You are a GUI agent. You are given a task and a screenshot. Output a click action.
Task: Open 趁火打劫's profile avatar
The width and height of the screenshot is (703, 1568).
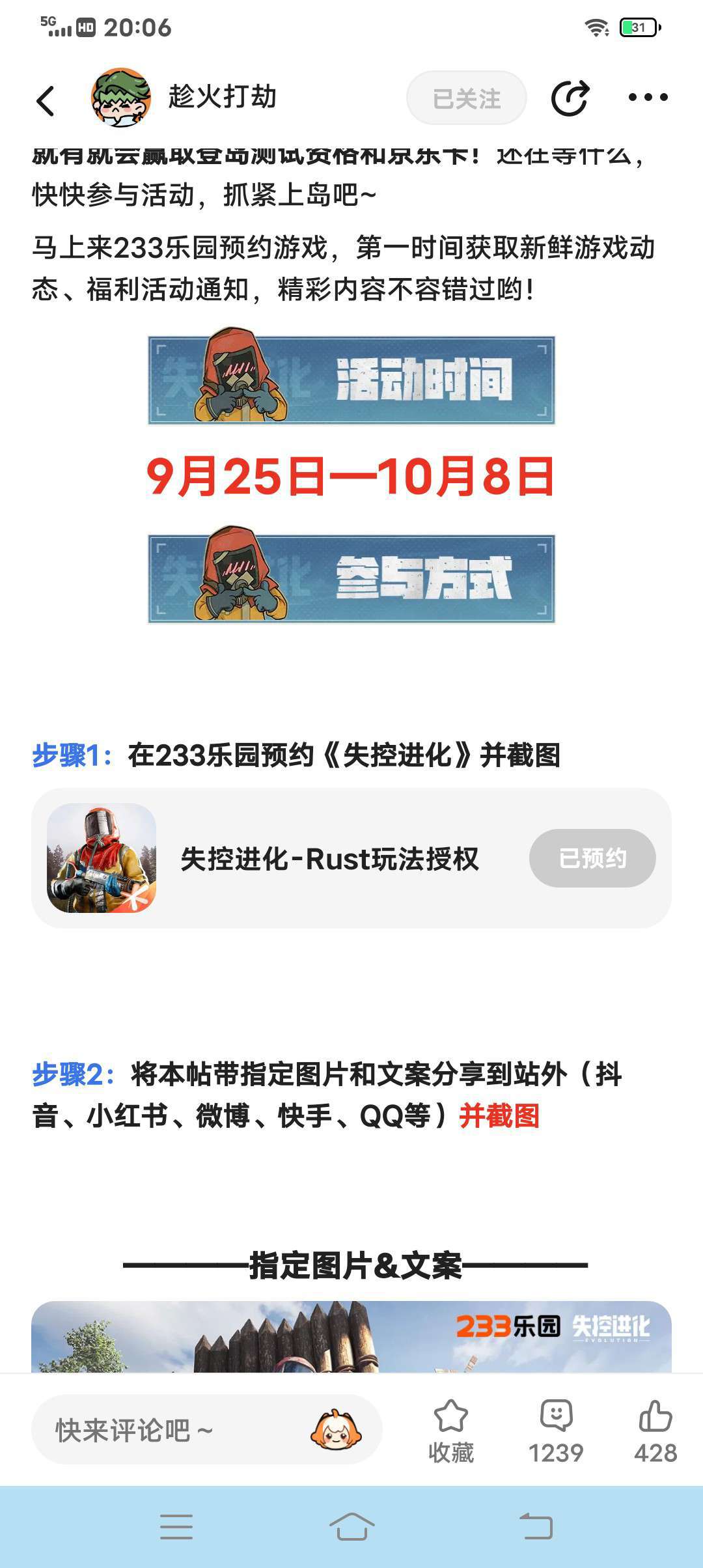pyautogui.click(x=121, y=98)
